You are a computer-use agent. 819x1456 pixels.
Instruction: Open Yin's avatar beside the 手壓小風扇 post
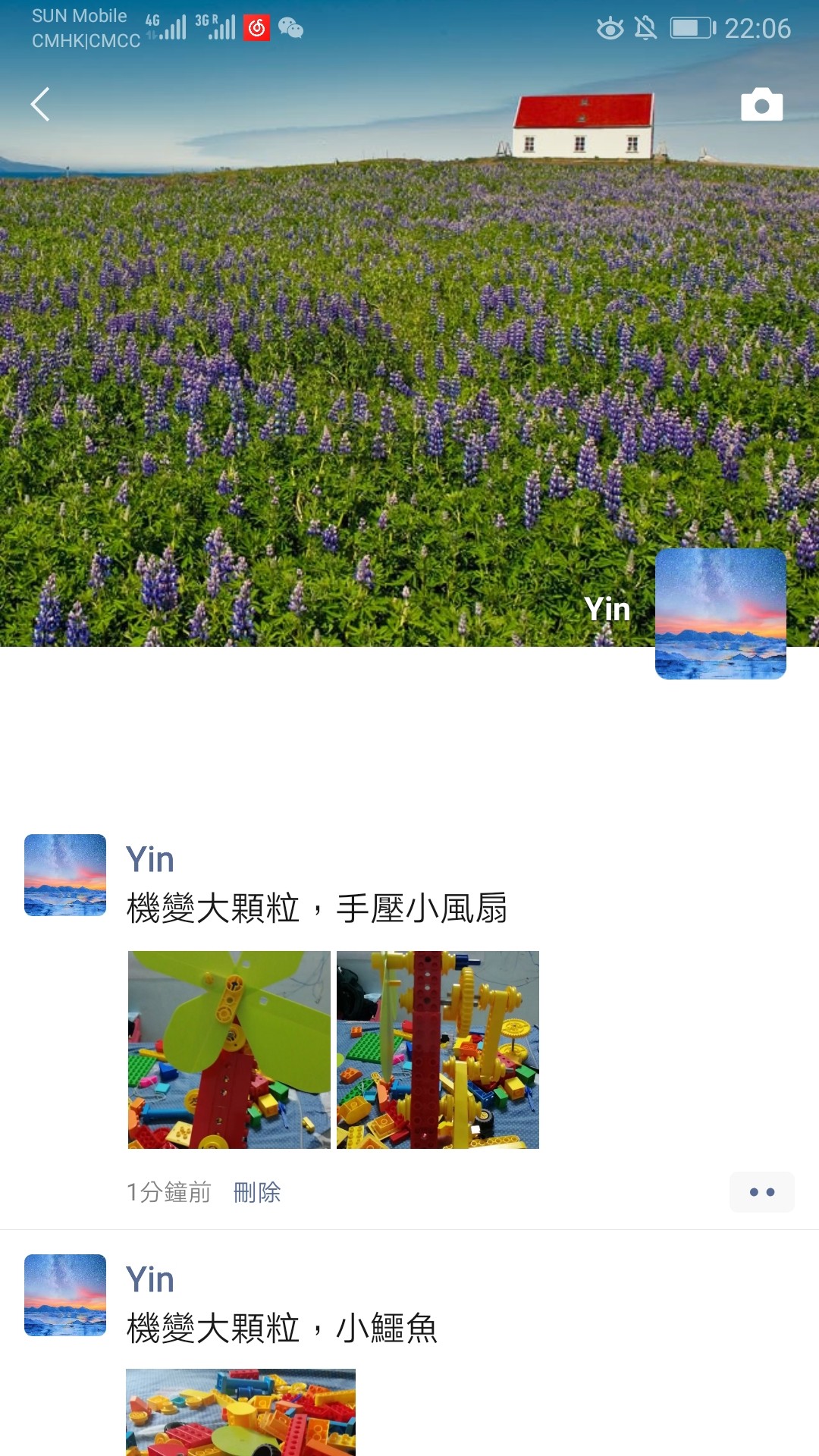click(x=65, y=875)
